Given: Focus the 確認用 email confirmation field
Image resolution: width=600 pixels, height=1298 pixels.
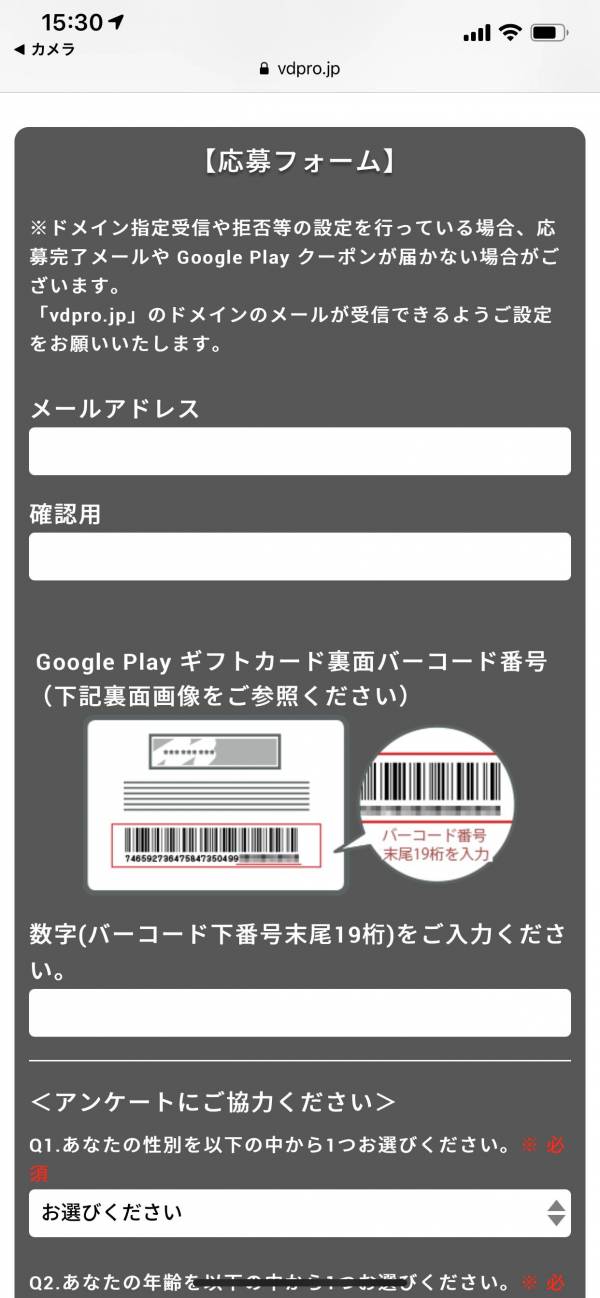Looking at the screenshot, I should pos(299,556).
